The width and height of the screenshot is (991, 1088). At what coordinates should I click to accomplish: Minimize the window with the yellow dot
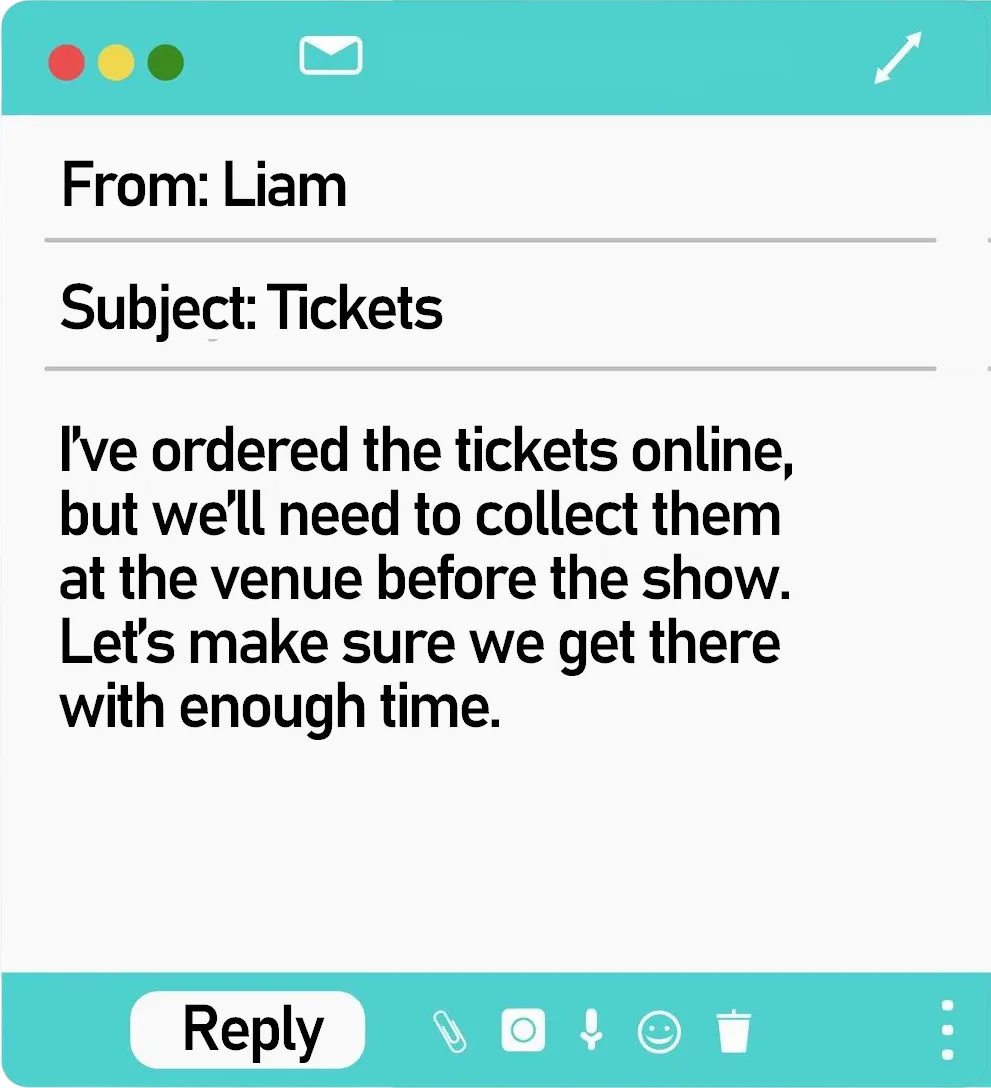pos(116,62)
